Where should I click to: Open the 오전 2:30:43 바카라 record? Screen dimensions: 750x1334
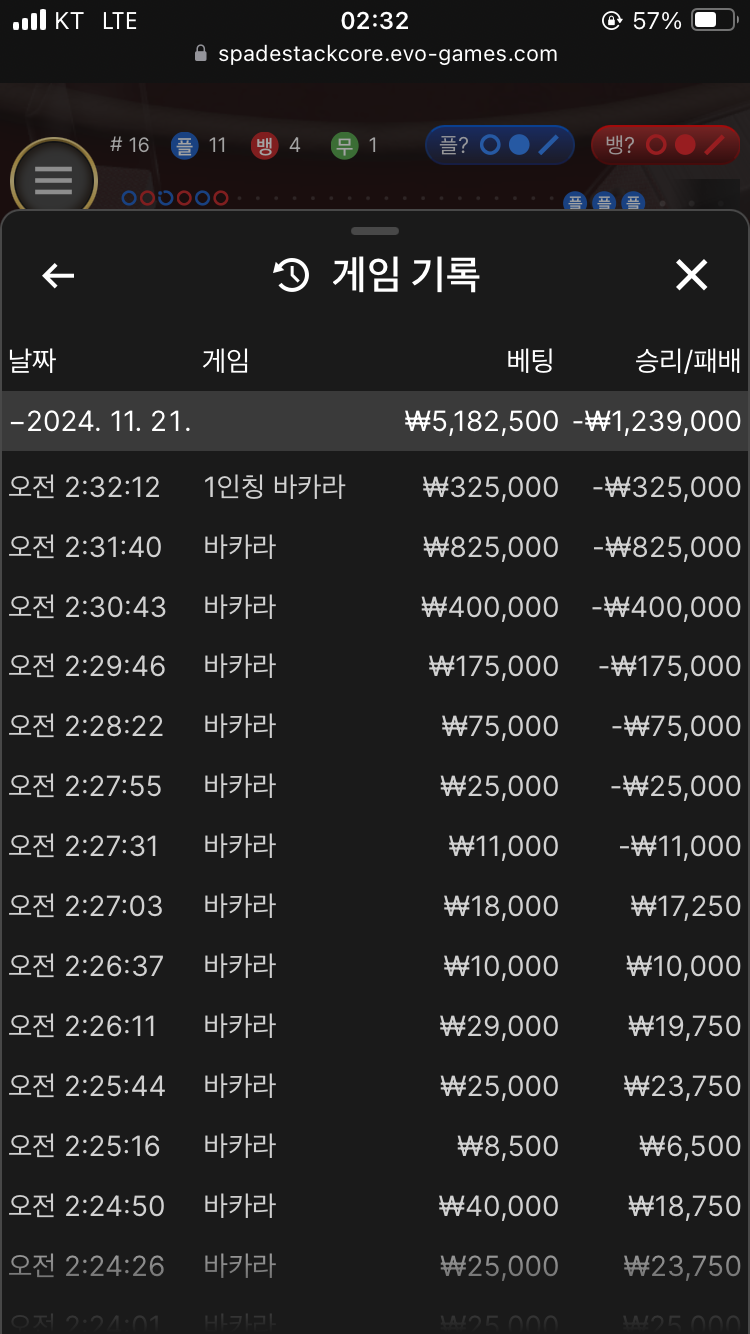tap(375, 607)
